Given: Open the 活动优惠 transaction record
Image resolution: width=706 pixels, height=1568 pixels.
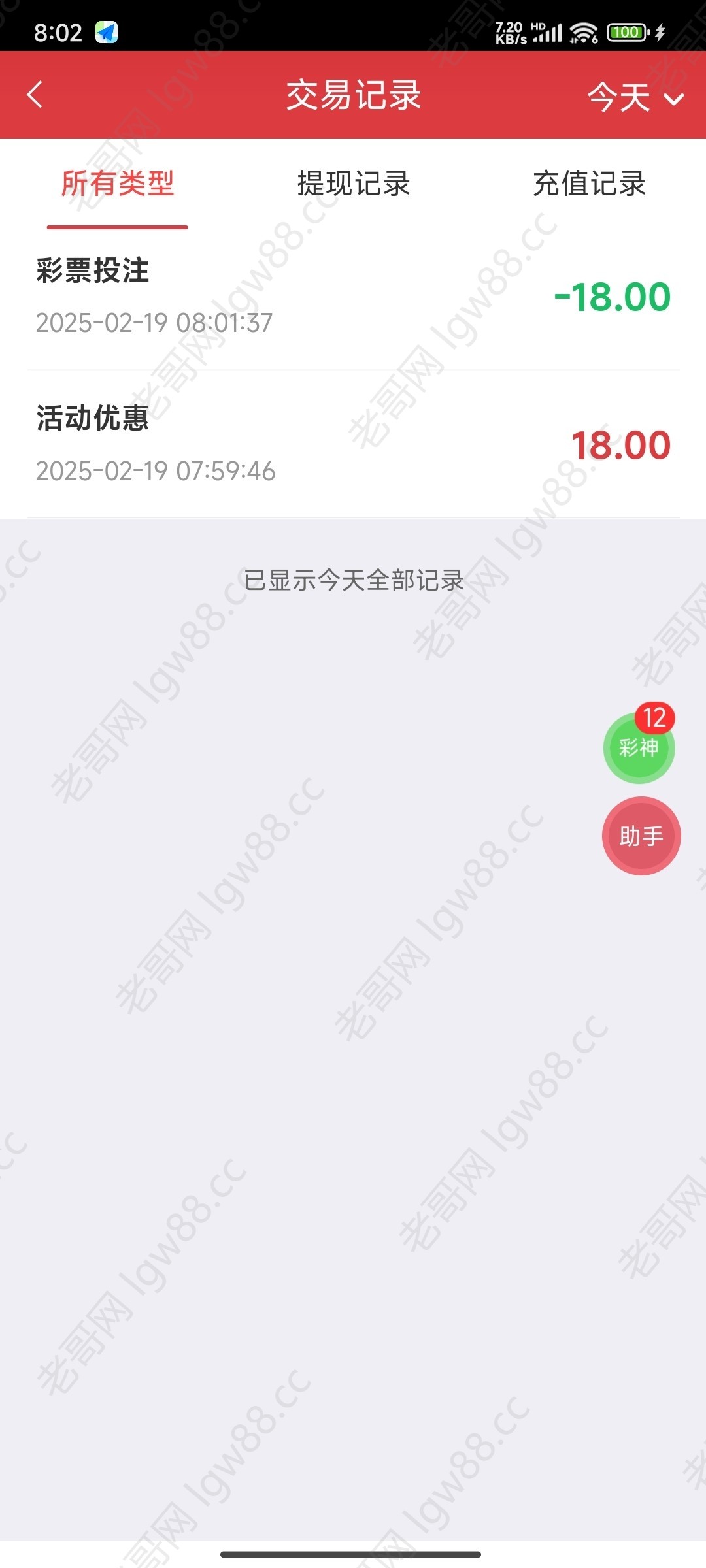Looking at the screenshot, I should [x=353, y=444].
